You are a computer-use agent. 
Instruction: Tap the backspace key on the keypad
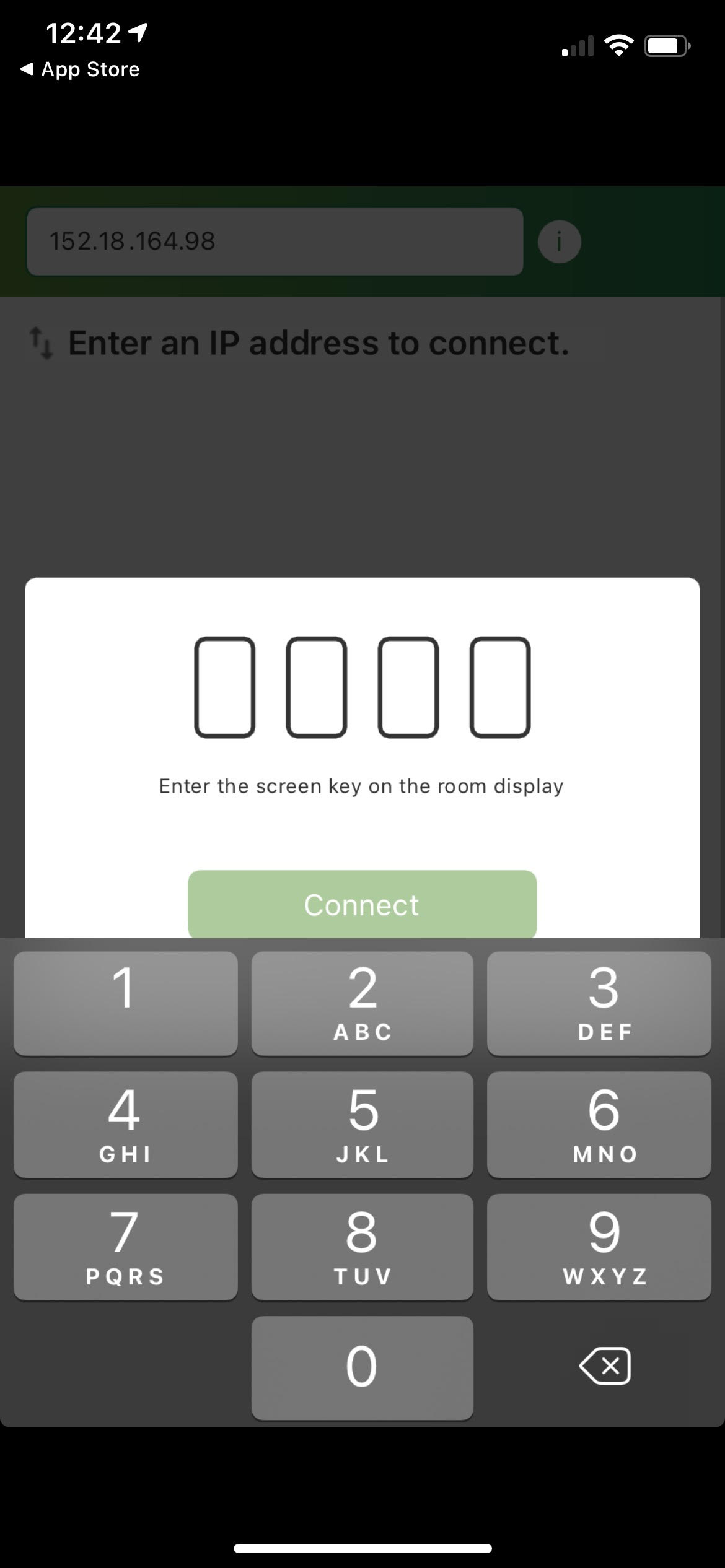[604, 1367]
